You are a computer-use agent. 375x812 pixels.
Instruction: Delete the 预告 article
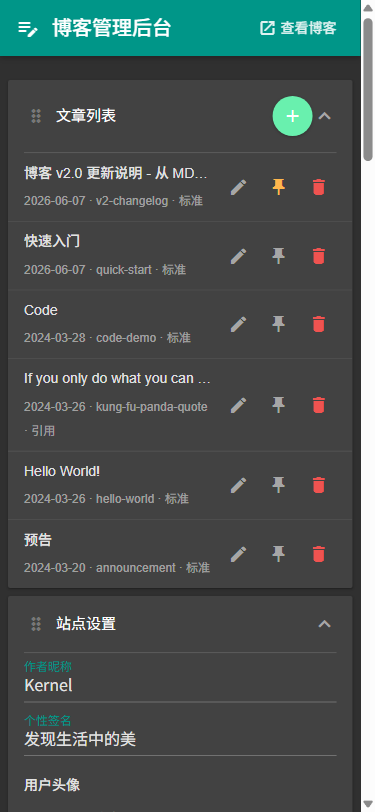point(319,554)
